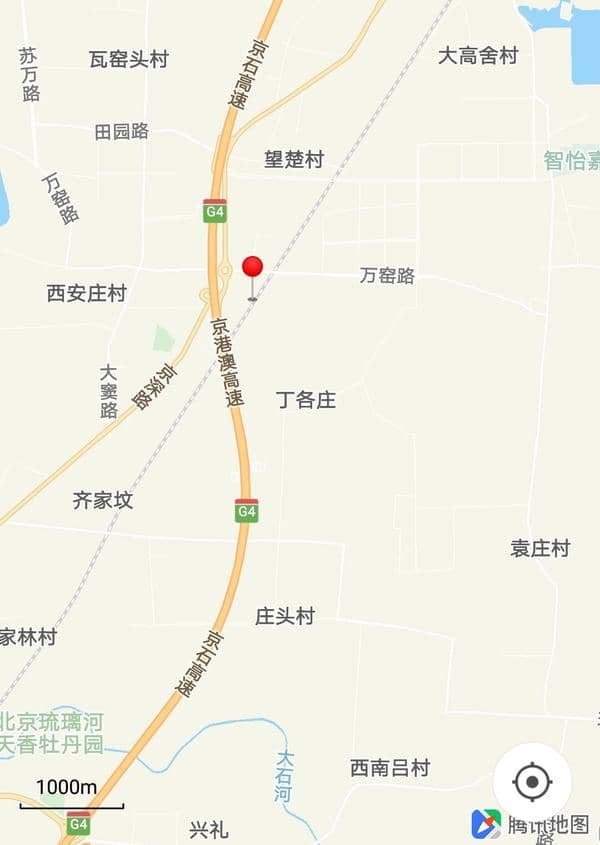Recenter map on my current location
This screenshot has width=600, height=845.
click(x=532, y=781)
